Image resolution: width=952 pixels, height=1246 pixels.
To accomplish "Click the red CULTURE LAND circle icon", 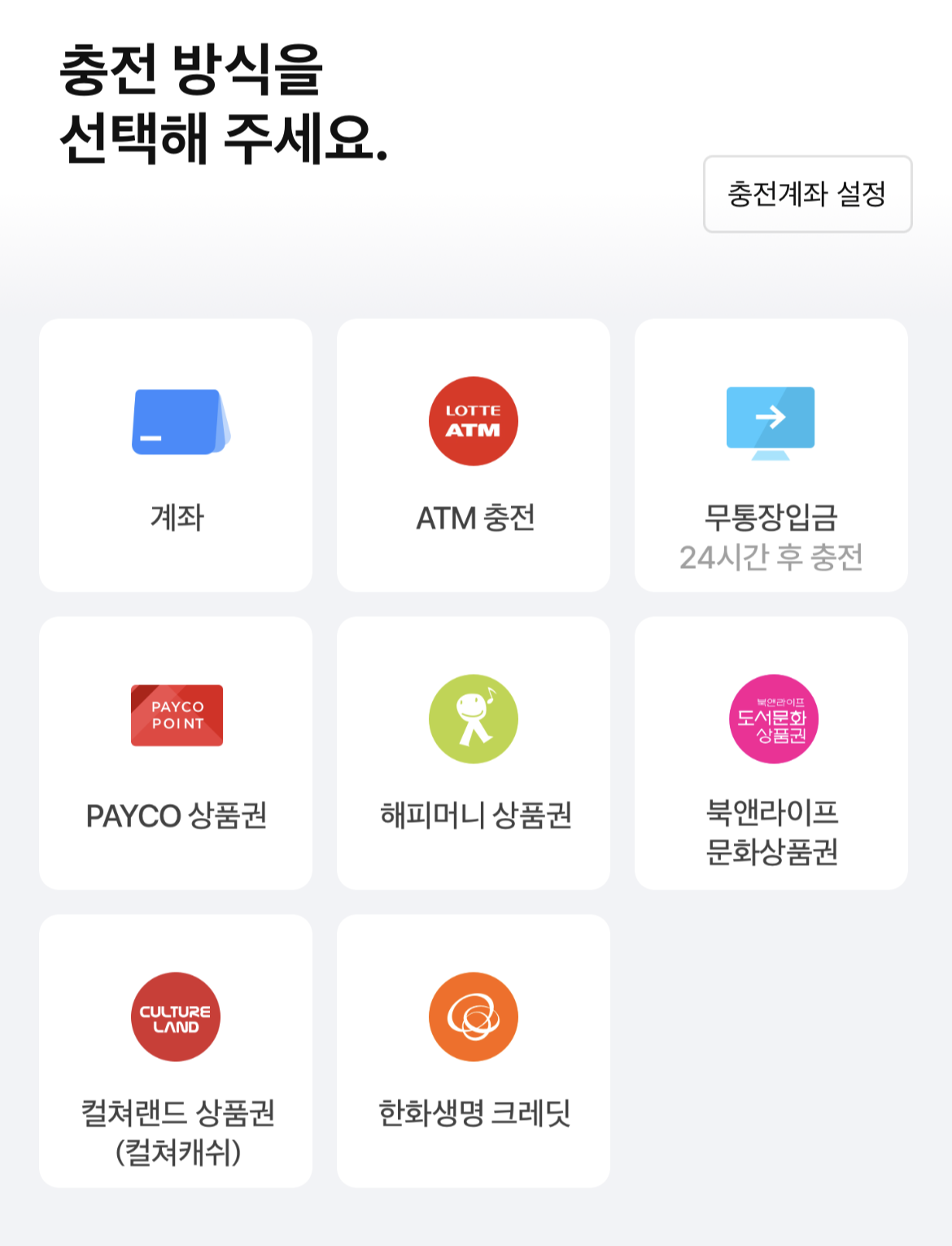I will tap(176, 1015).
